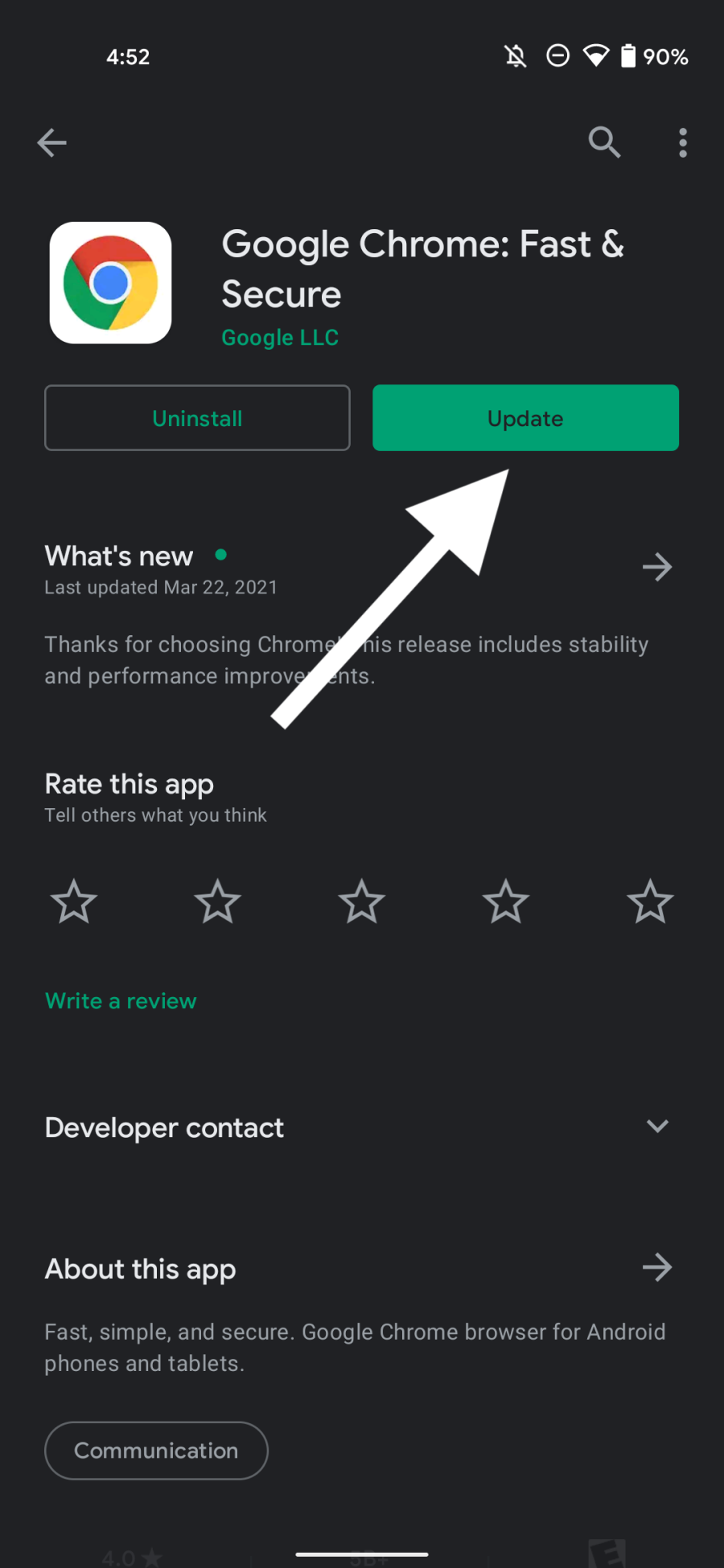Open the Google LLC developer page
The width and height of the screenshot is (724, 1568).
[x=280, y=338]
